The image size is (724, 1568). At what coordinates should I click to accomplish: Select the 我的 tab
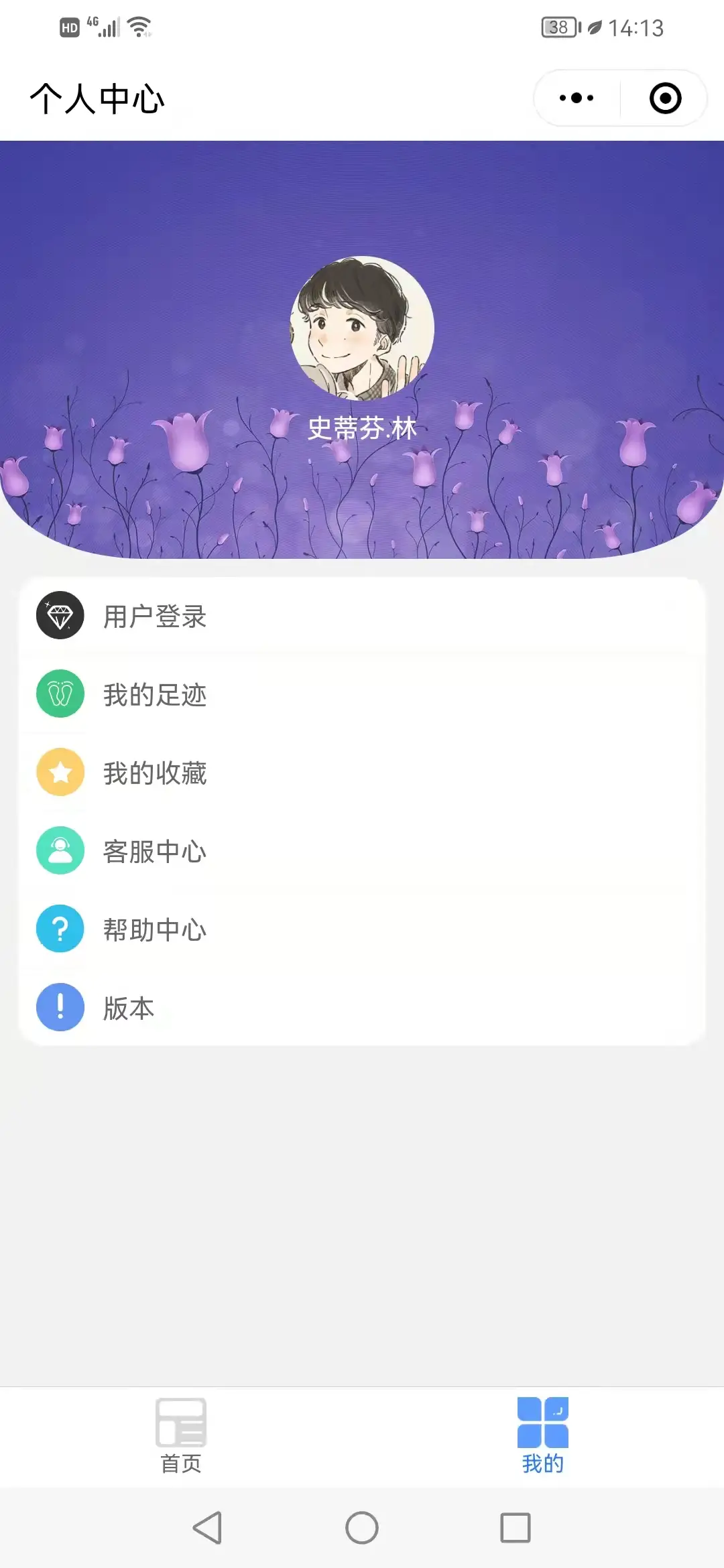(x=543, y=1435)
